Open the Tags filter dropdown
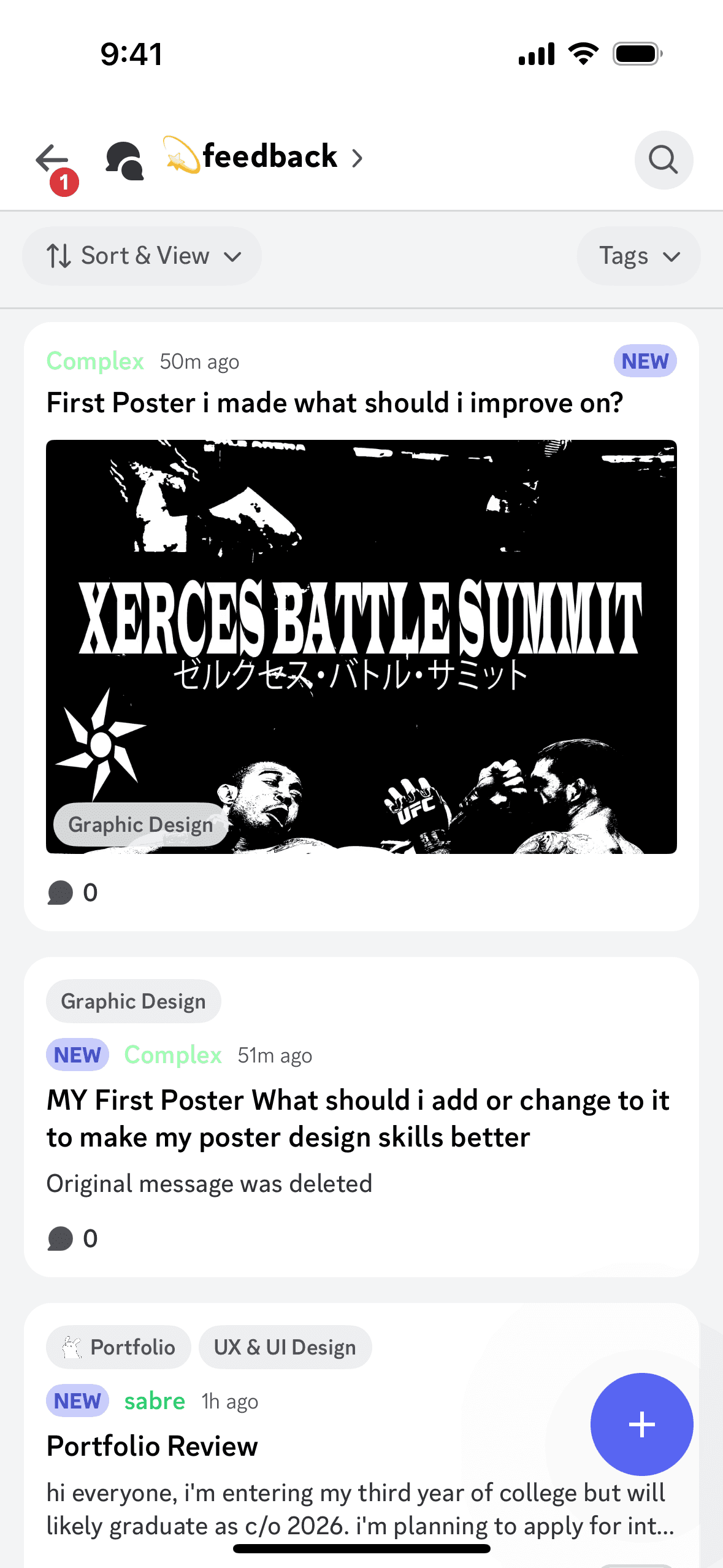This screenshot has height=1568, width=723. pos(638,256)
